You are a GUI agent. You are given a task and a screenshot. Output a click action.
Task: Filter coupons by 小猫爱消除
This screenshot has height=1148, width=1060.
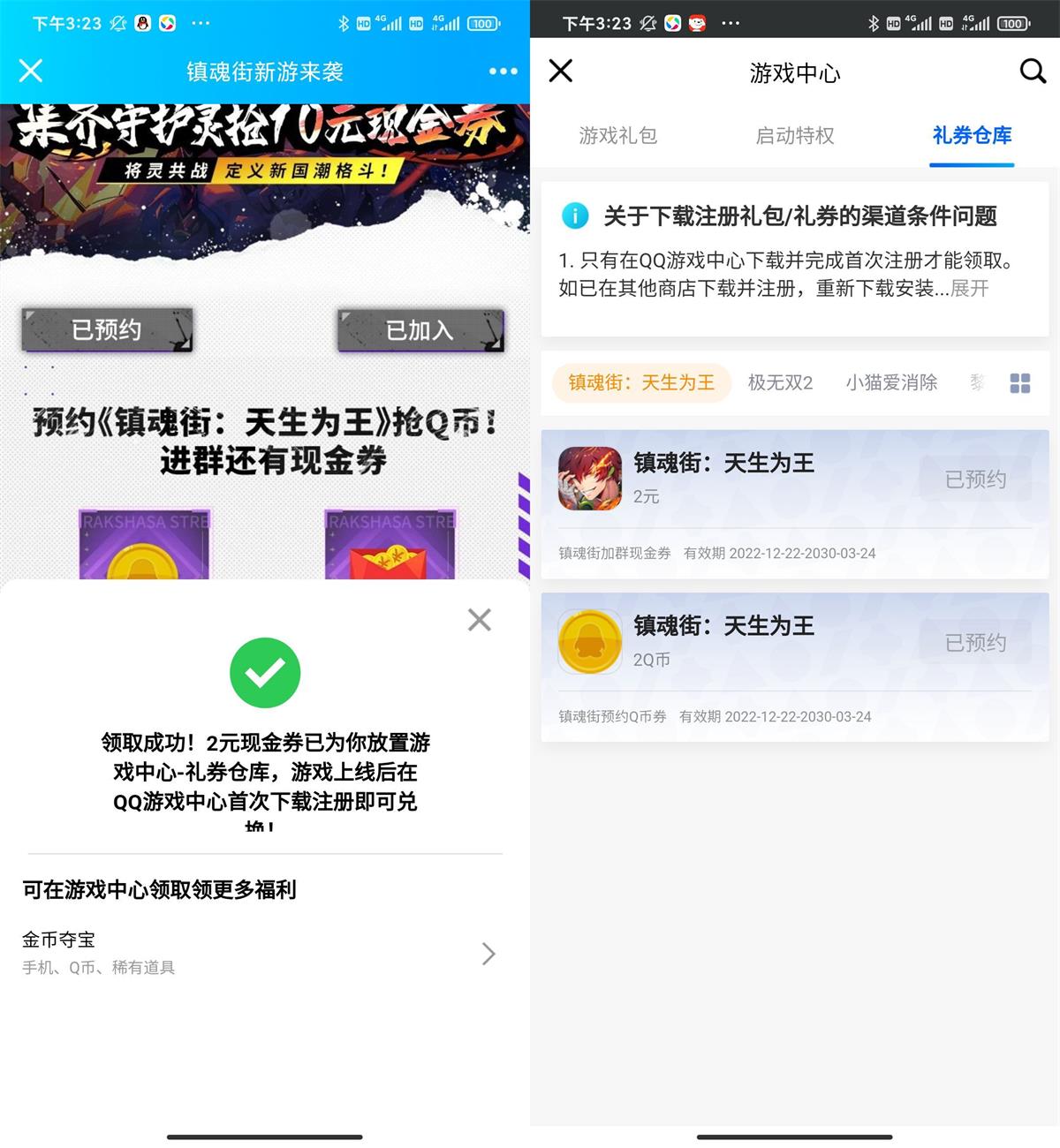[x=891, y=382]
